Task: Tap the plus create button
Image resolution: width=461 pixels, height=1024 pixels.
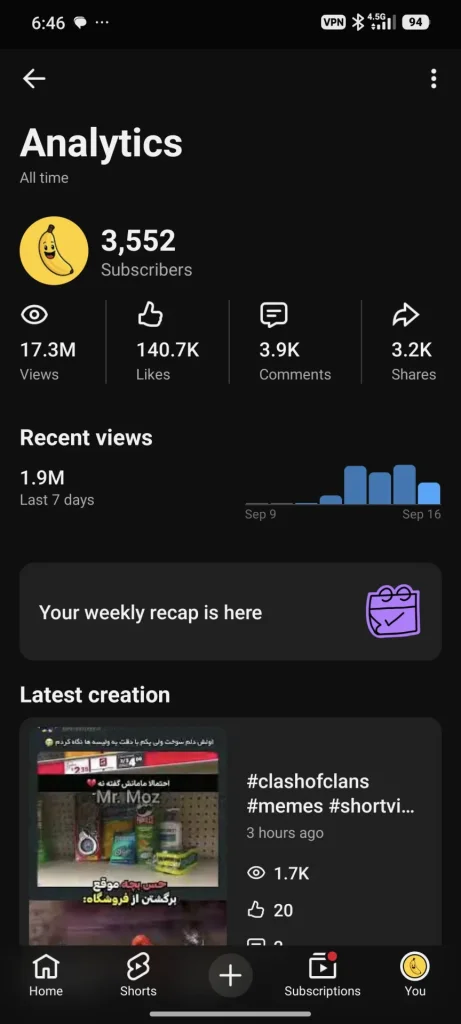Action: (230, 976)
